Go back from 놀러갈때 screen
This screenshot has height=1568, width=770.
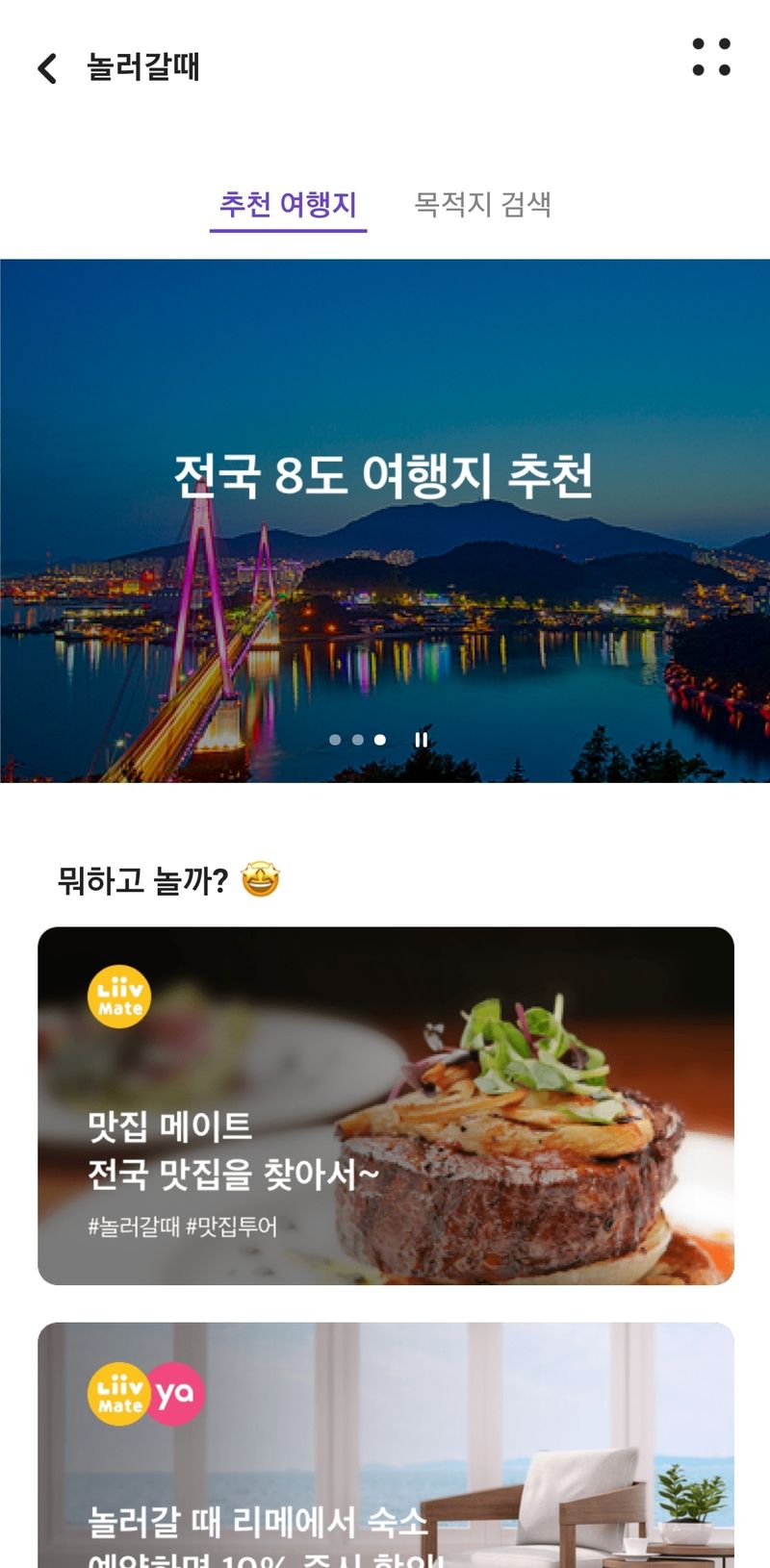click(47, 68)
